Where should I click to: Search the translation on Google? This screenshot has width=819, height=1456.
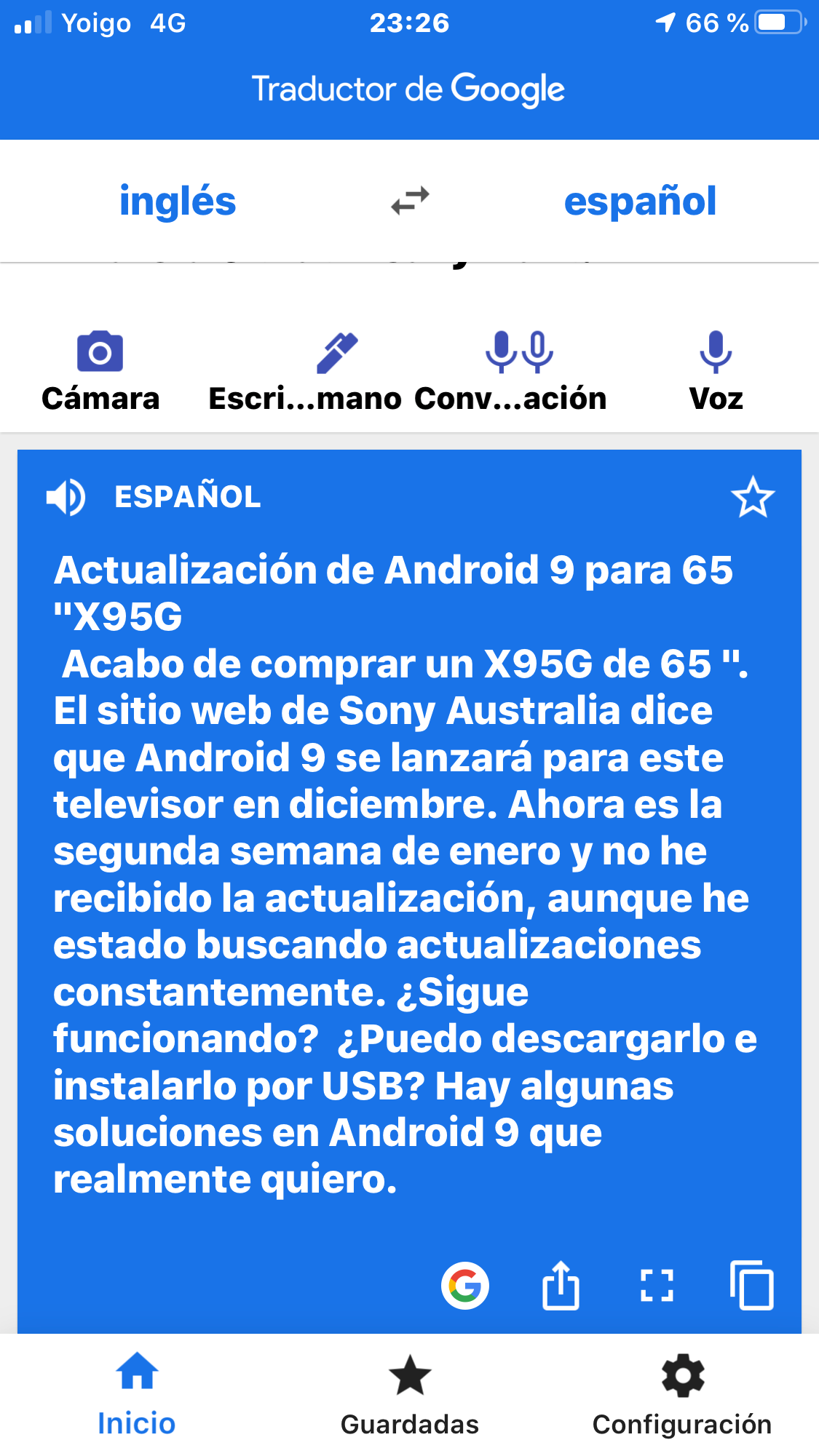(x=465, y=1286)
